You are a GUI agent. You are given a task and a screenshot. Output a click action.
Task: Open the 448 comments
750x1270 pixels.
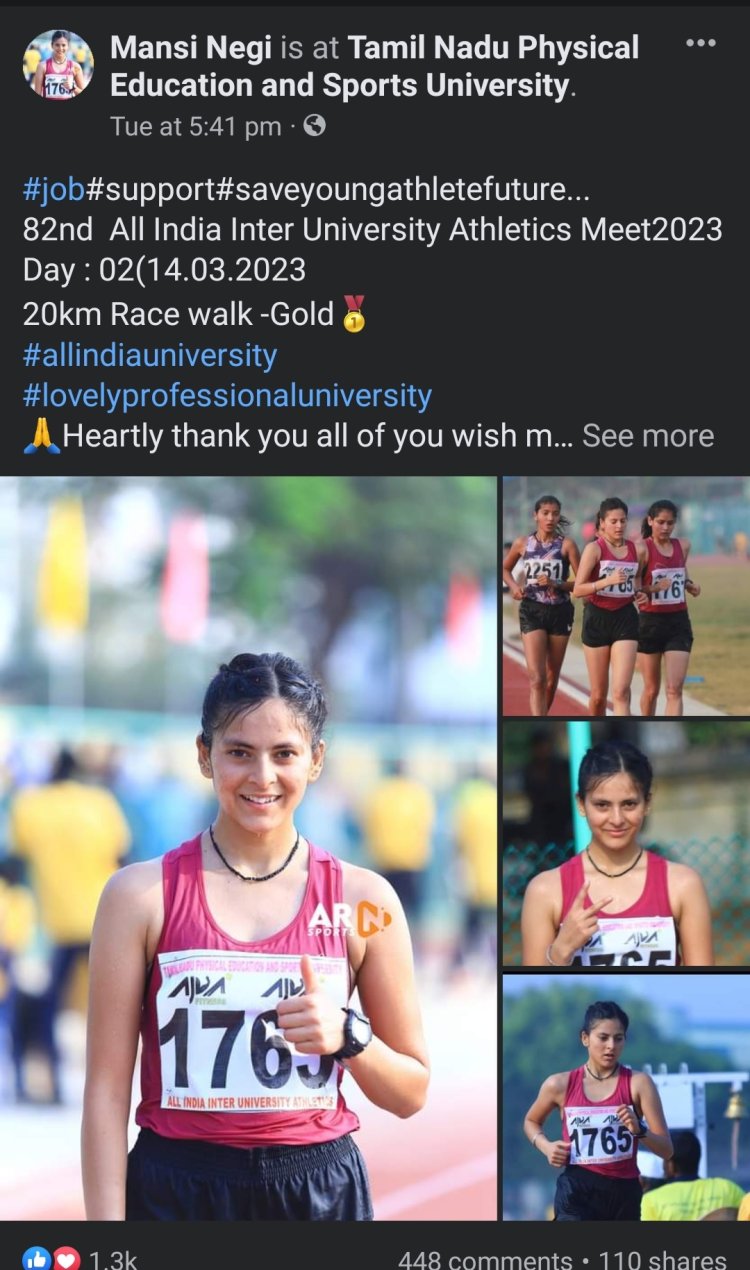click(x=485, y=1259)
